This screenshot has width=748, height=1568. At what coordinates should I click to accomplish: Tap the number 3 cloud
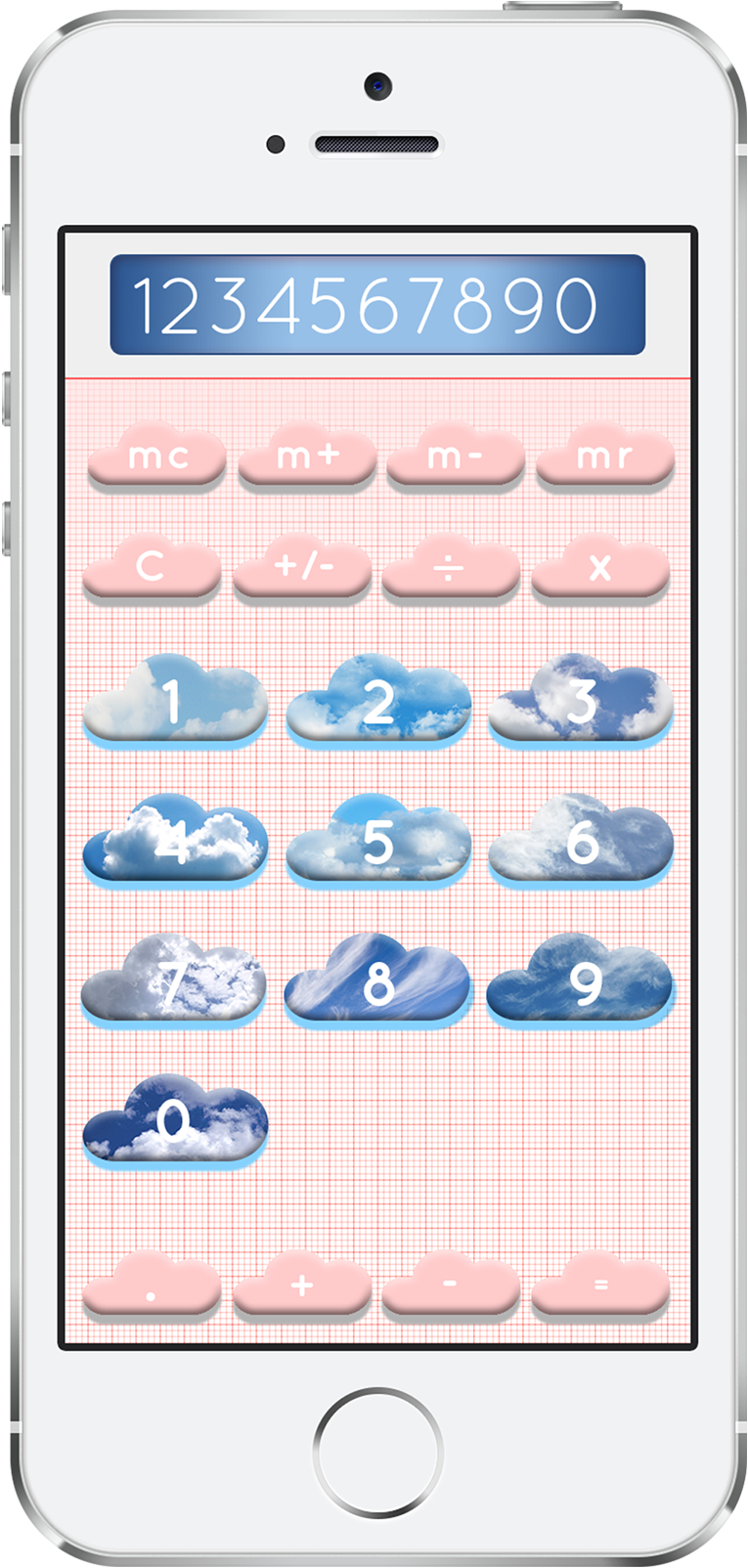(x=581, y=702)
